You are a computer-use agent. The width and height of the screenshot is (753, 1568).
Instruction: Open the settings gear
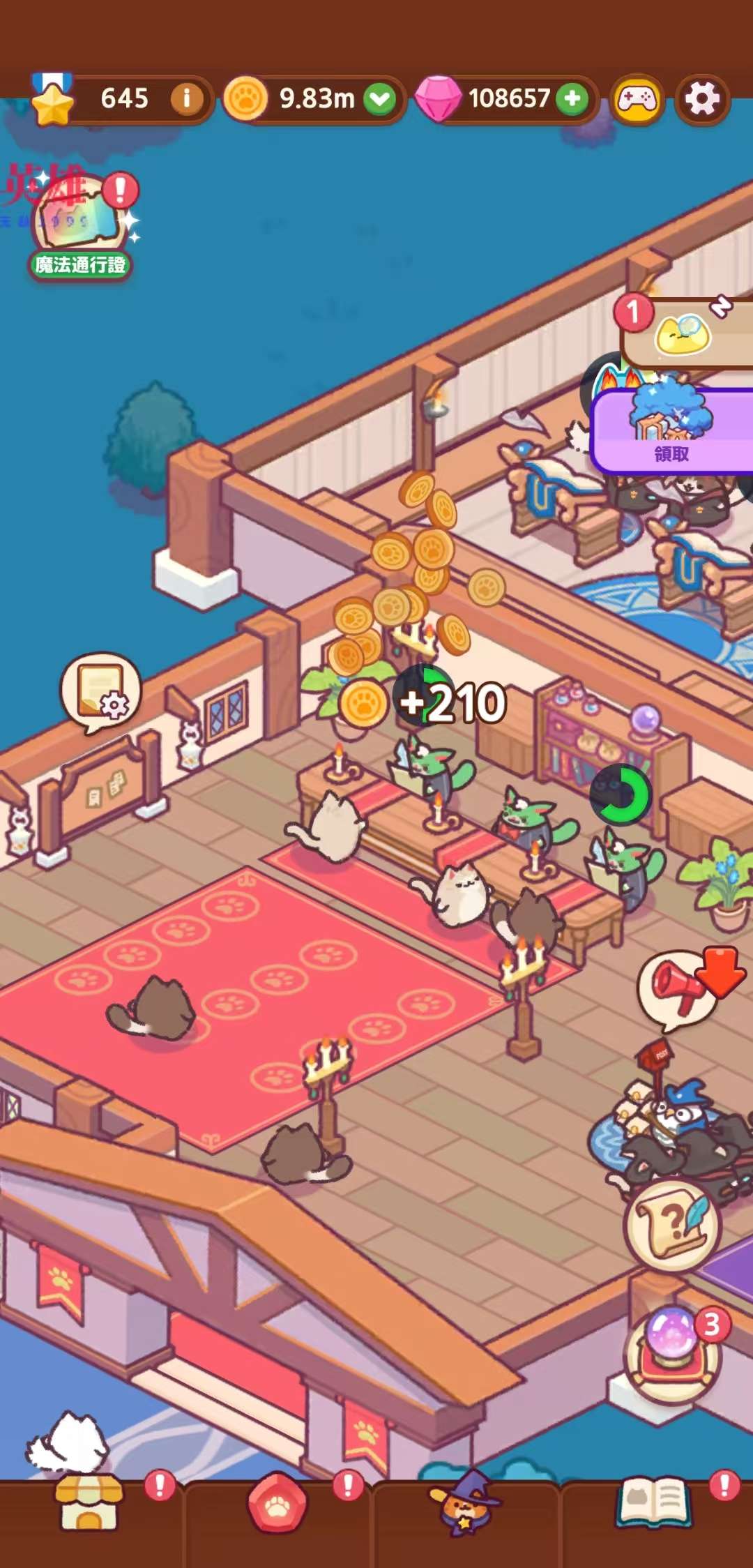coord(702,100)
